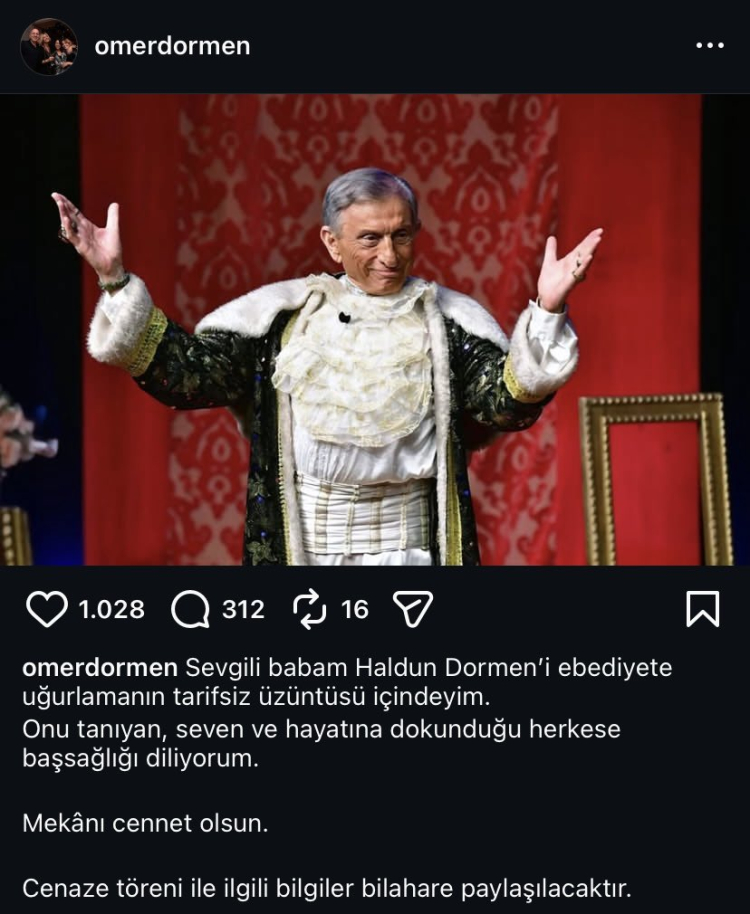Like this post with the heart icon
This screenshot has width=750, height=914.
tap(46, 609)
